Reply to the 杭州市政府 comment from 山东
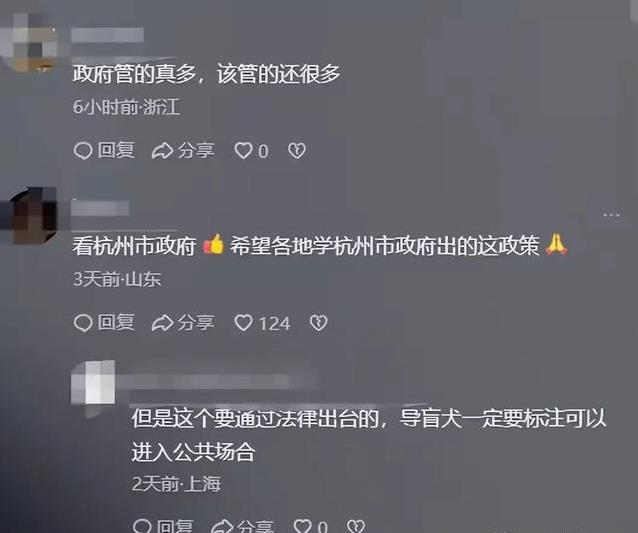This screenshot has height=533, width=638. pyautogui.click(x=104, y=323)
